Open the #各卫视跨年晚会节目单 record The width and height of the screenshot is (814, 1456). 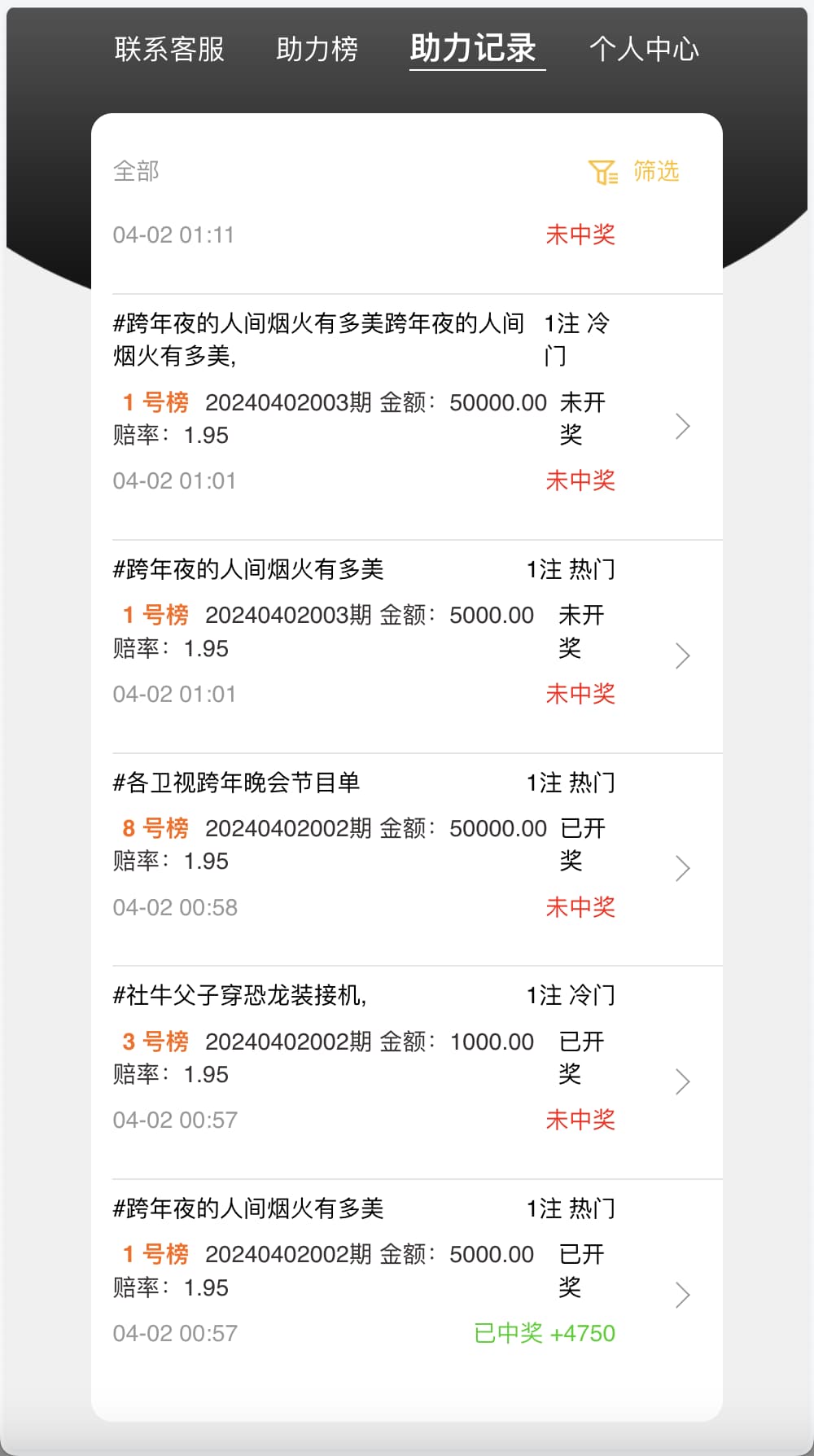point(682,868)
